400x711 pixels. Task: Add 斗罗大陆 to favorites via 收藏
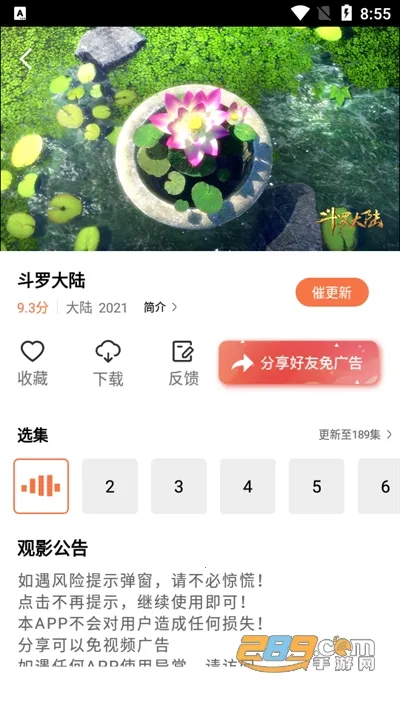pos(33,364)
